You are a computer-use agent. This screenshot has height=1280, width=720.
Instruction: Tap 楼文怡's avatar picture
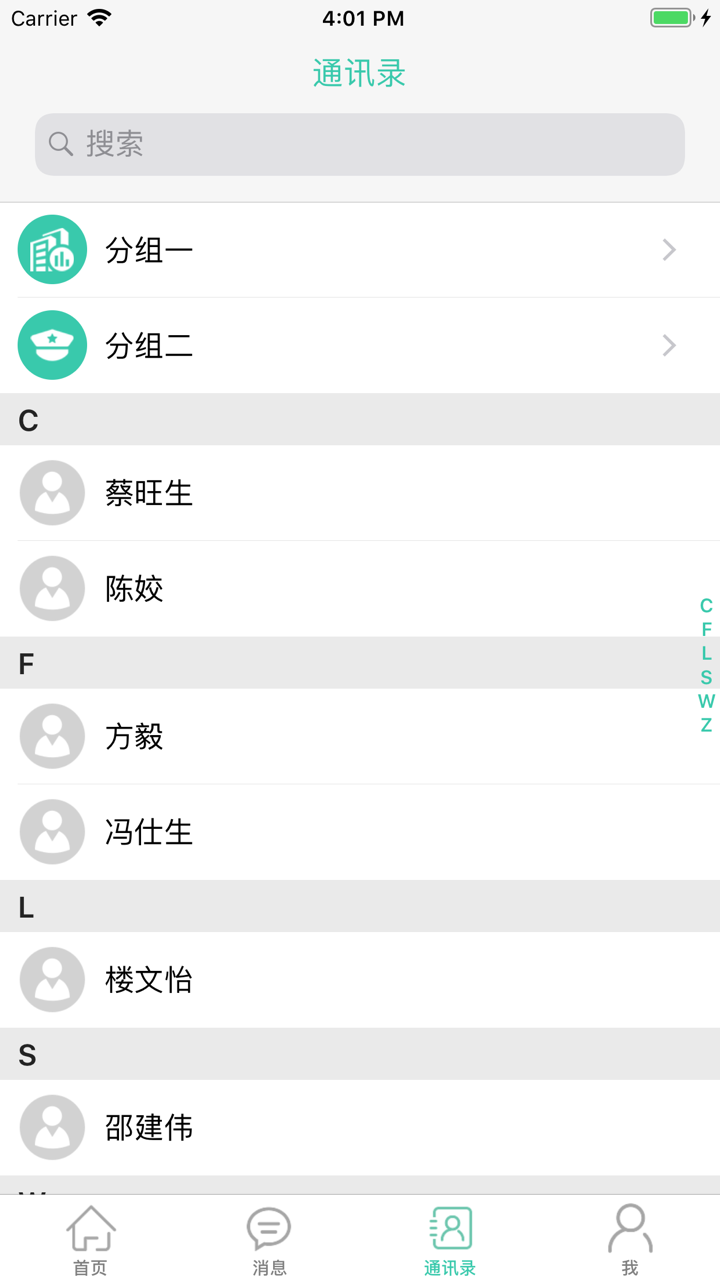(x=52, y=979)
